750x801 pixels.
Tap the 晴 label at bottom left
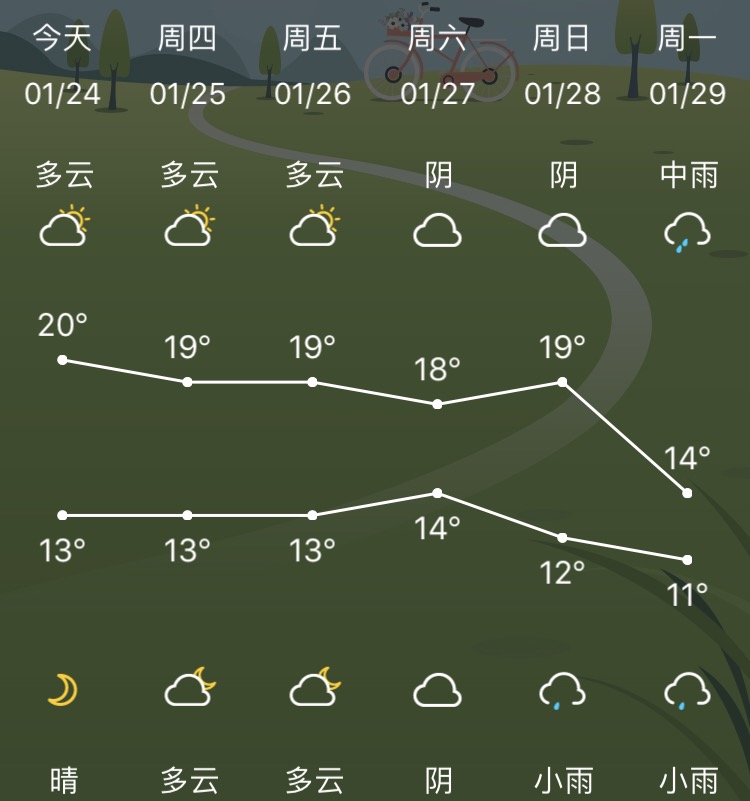(62, 777)
